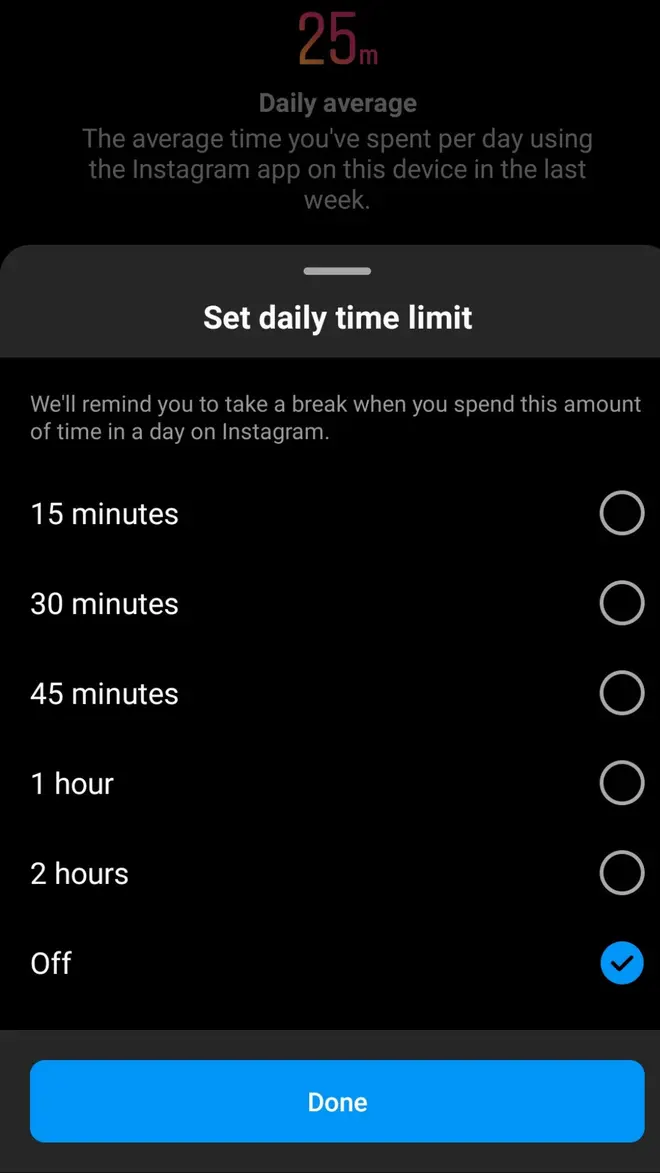This screenshot has width=660, height=1173.
Task: Choose 30 minutes as daily limit
Action: [337, 604]
